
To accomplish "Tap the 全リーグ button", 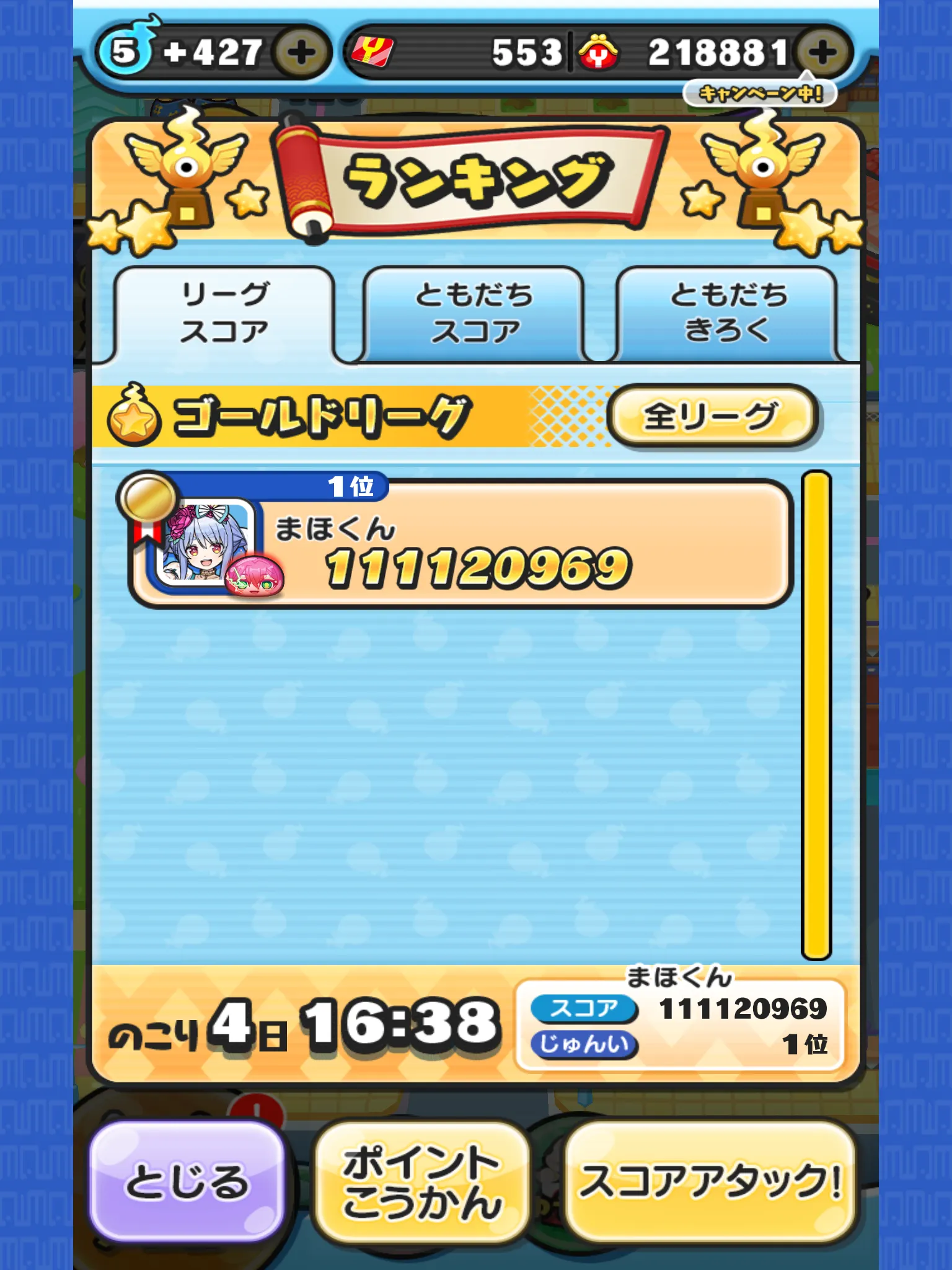I will [x=712, y=416].
